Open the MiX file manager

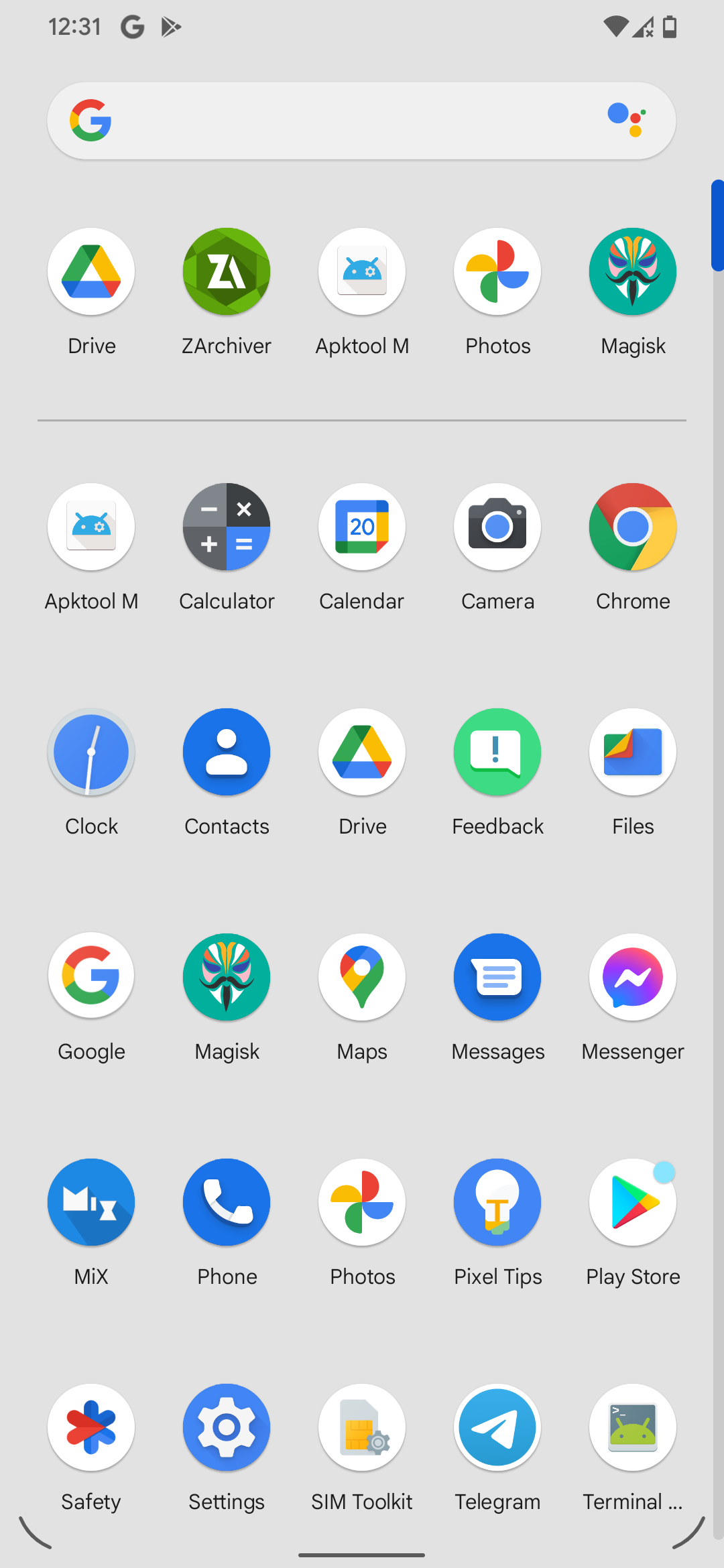coord(91,1203)
